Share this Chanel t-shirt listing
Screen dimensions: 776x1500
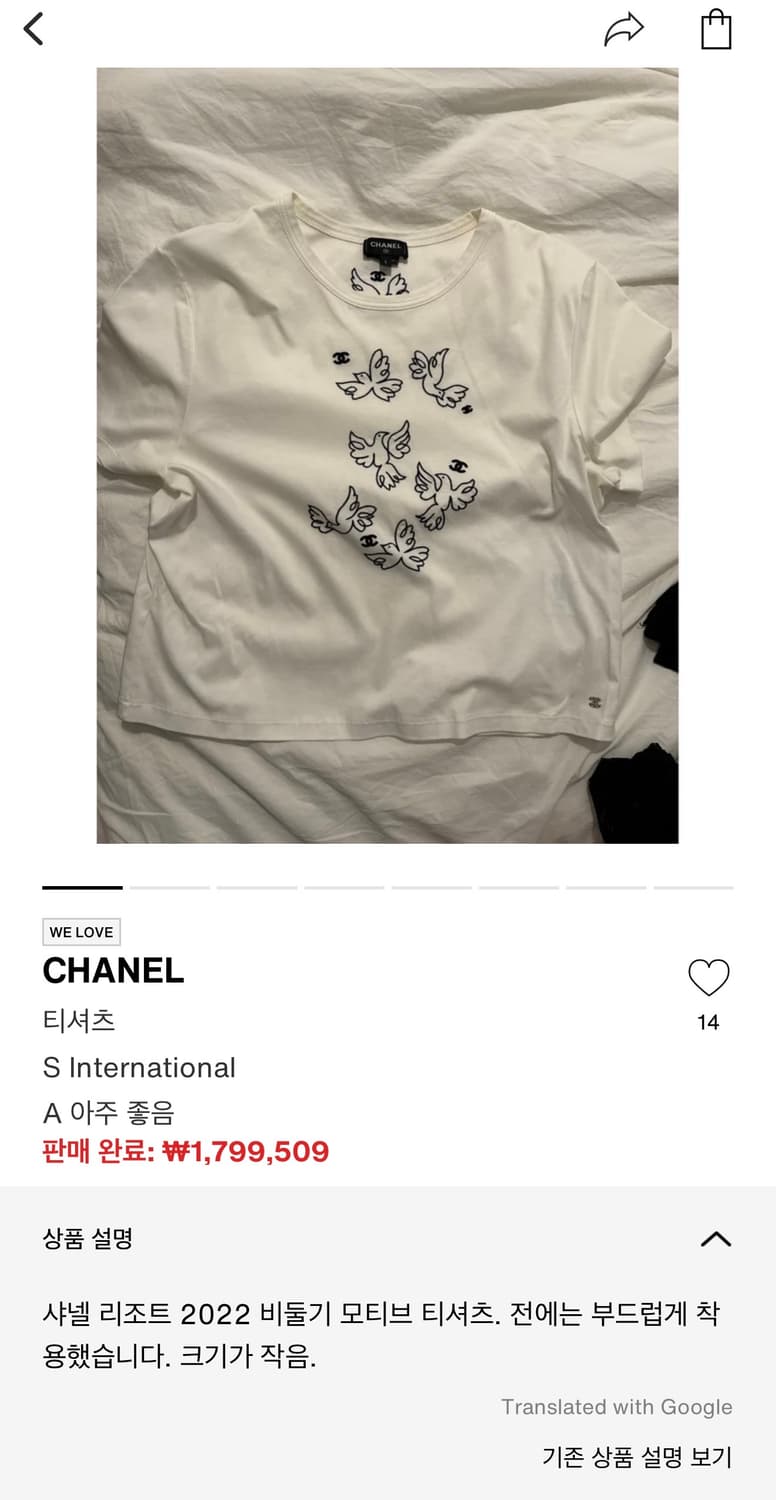(x=624, y=30)
